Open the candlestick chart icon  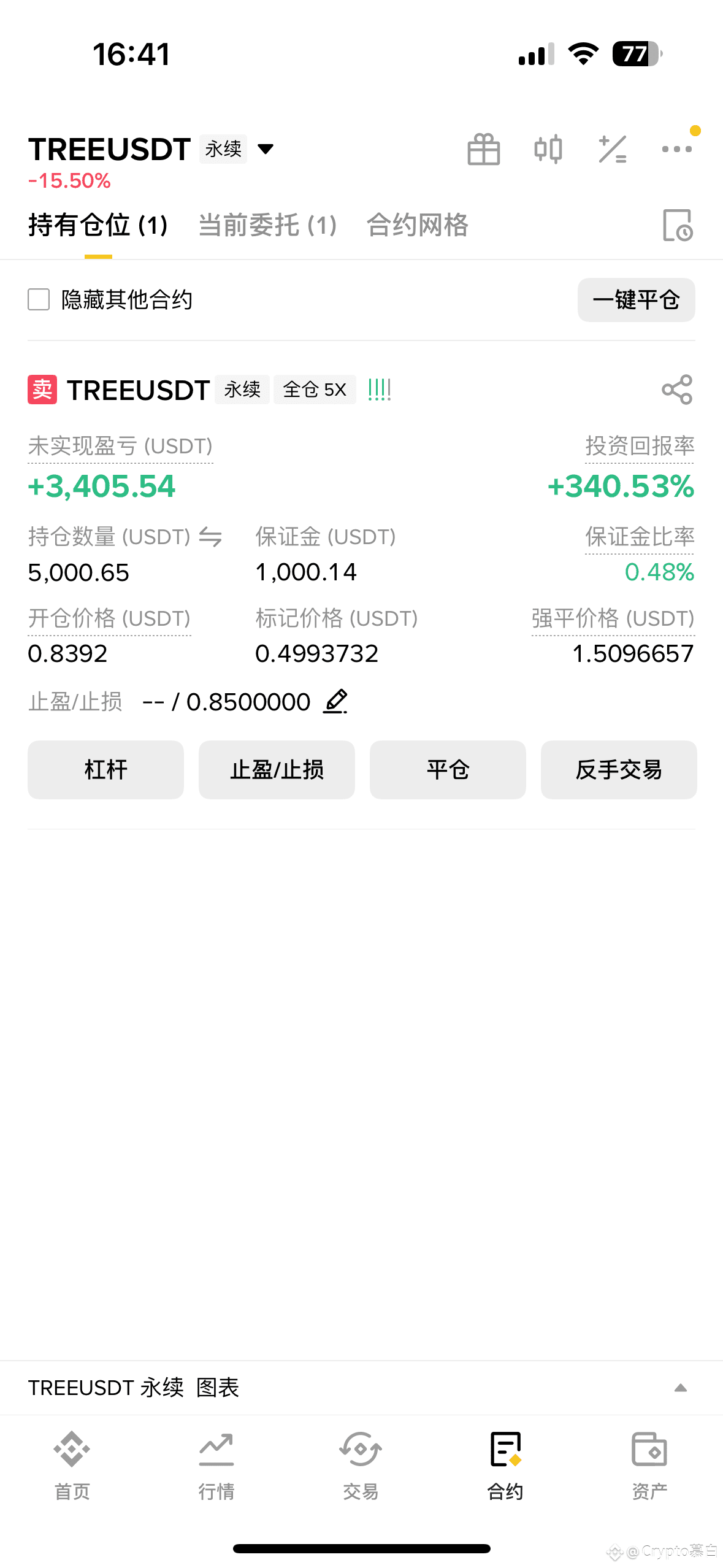(x=548, y=149)
